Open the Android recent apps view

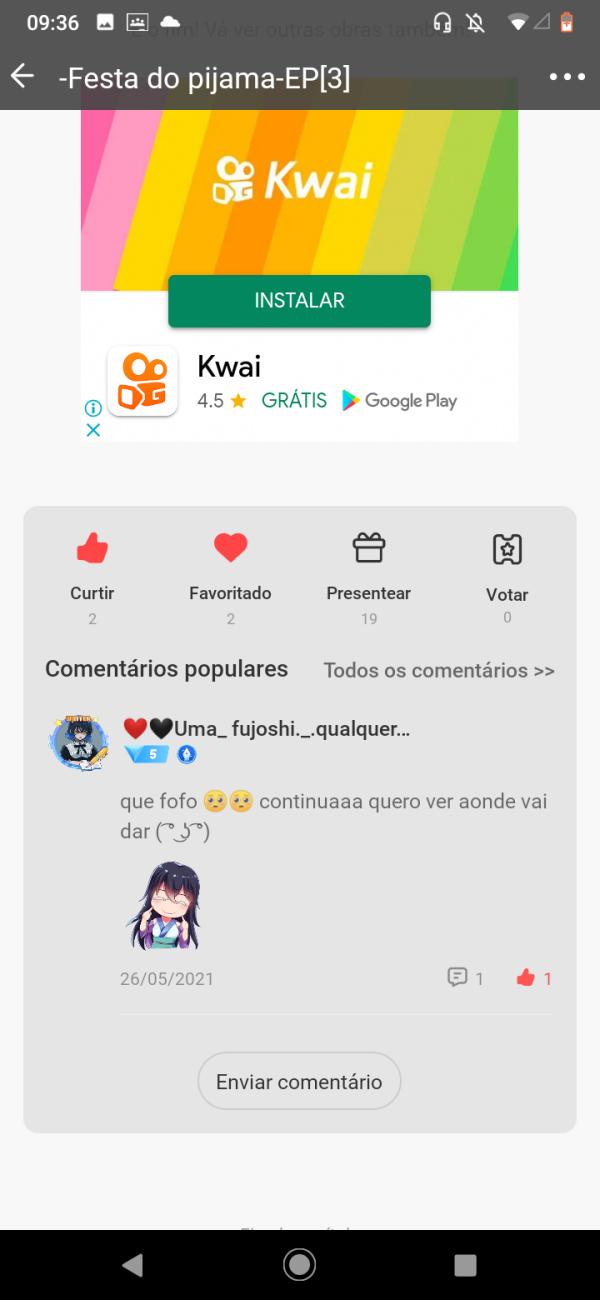click(465, 1265)
